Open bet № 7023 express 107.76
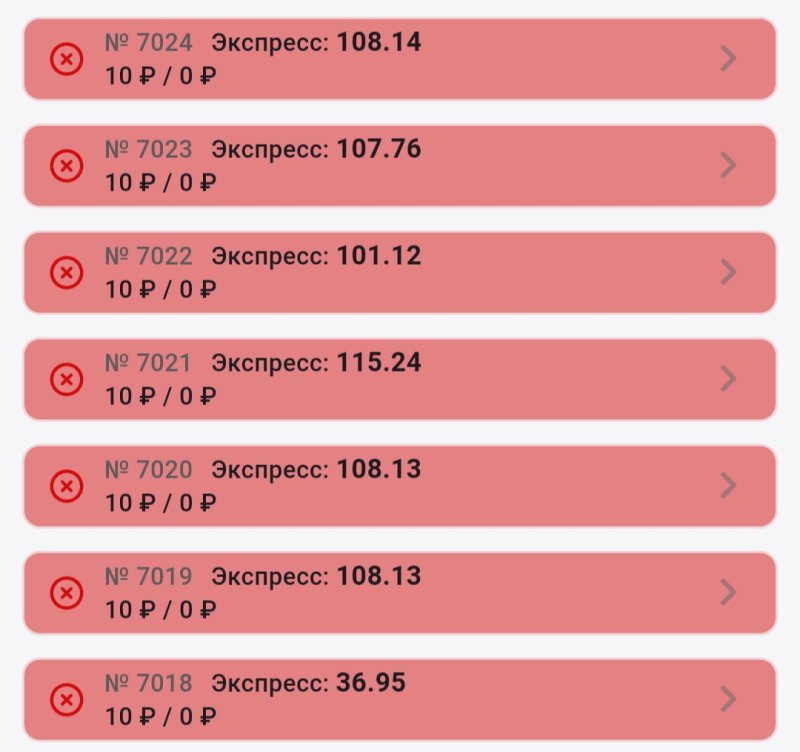800x752 pixels. click(x=400, y=166)
